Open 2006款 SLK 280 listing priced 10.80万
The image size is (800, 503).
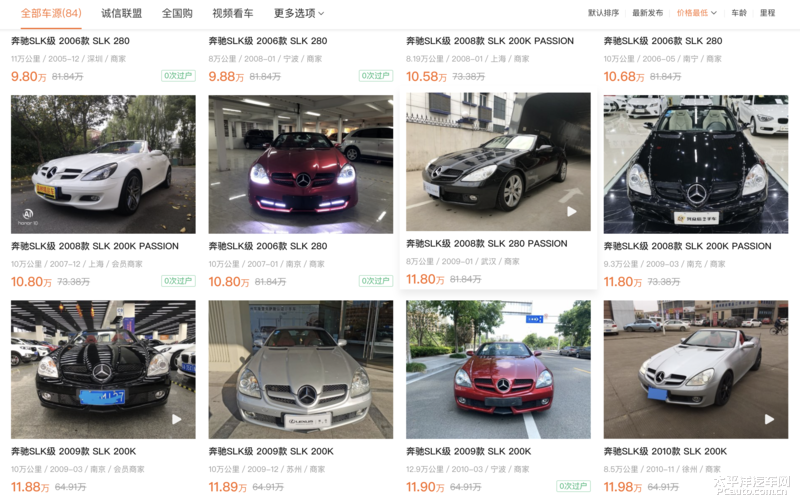pos(300,165)
